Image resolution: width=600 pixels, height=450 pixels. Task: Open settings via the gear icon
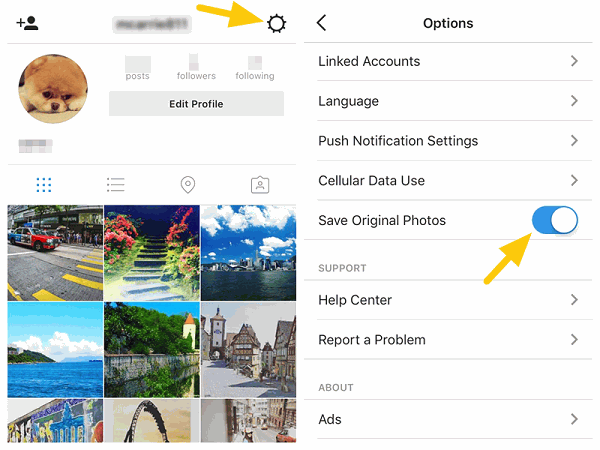click(x=276, y=23)
